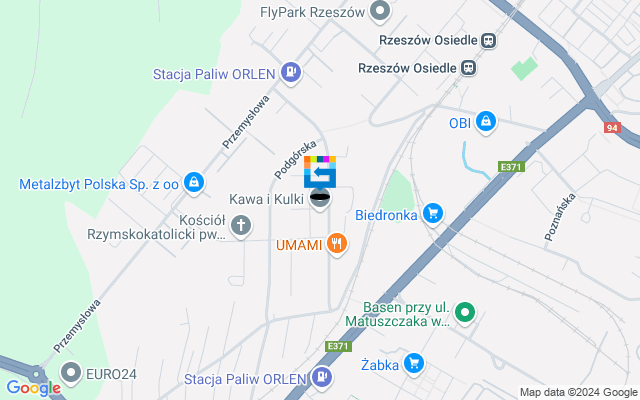Screen dimensions: 640x400
Task: Open the Kościół Rzymskokatolicki church marker
Action: pos(240,227)
